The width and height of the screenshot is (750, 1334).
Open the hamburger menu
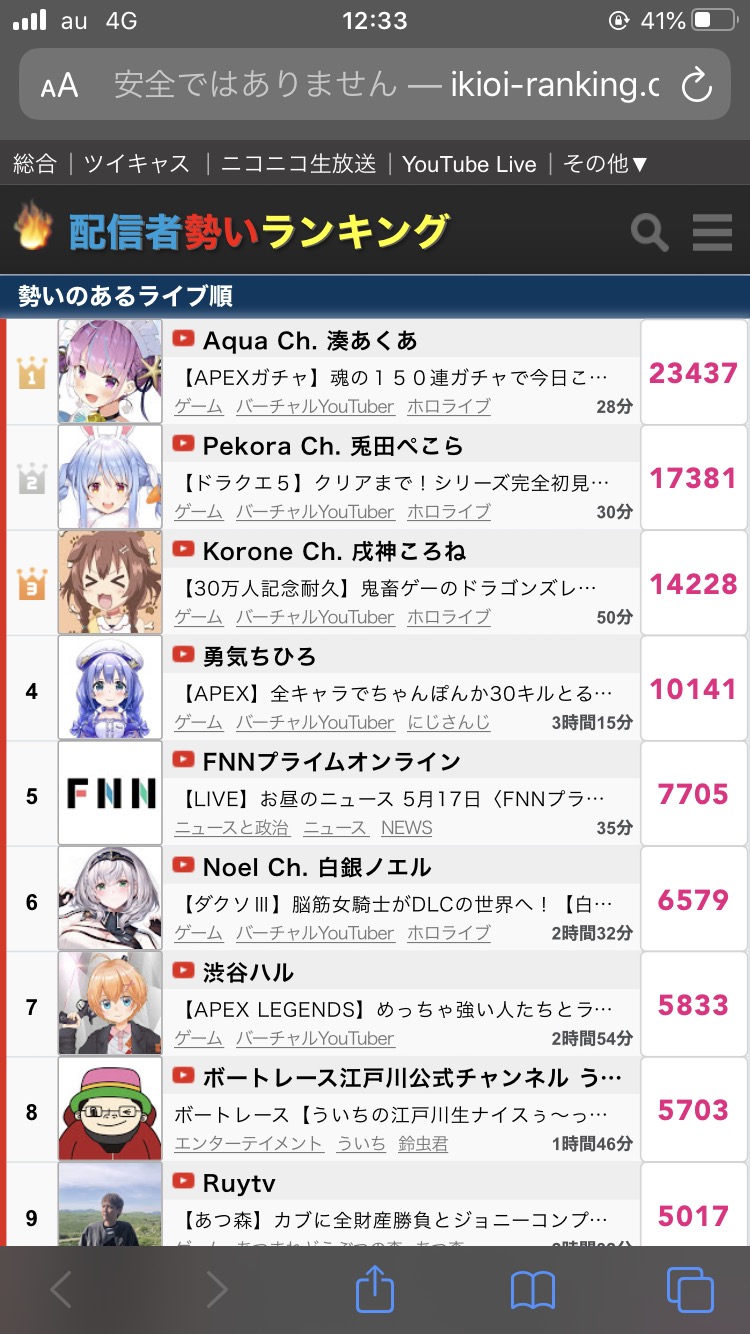tap(712, 232)
